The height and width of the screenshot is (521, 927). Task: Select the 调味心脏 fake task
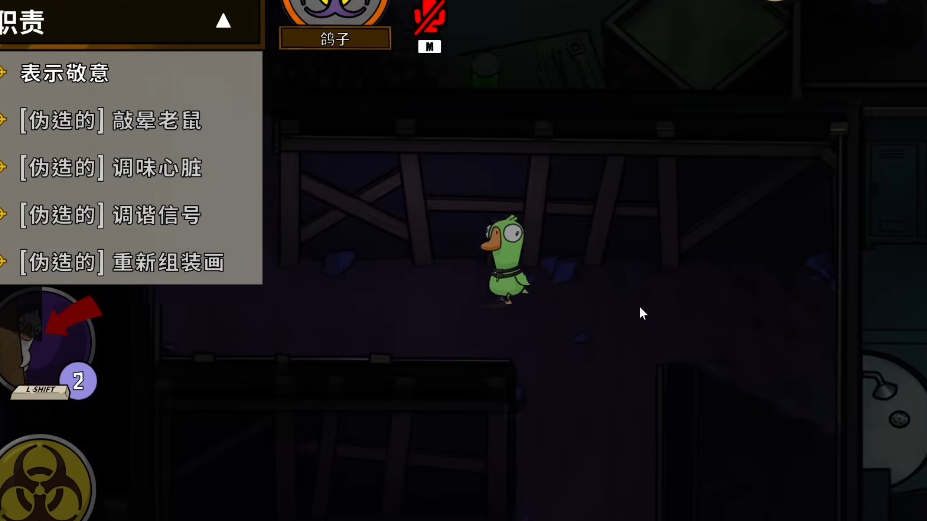pos(112,168)
